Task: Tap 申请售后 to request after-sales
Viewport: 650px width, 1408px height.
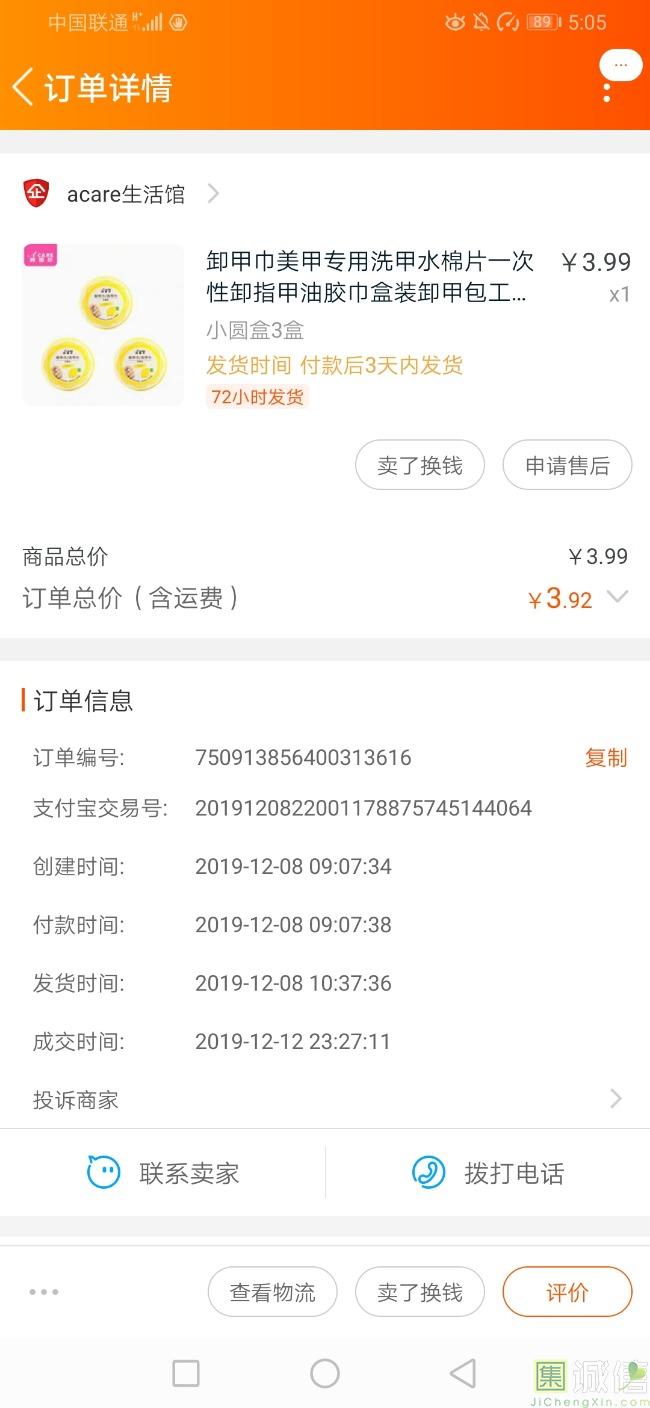Action: click(567, 465)
